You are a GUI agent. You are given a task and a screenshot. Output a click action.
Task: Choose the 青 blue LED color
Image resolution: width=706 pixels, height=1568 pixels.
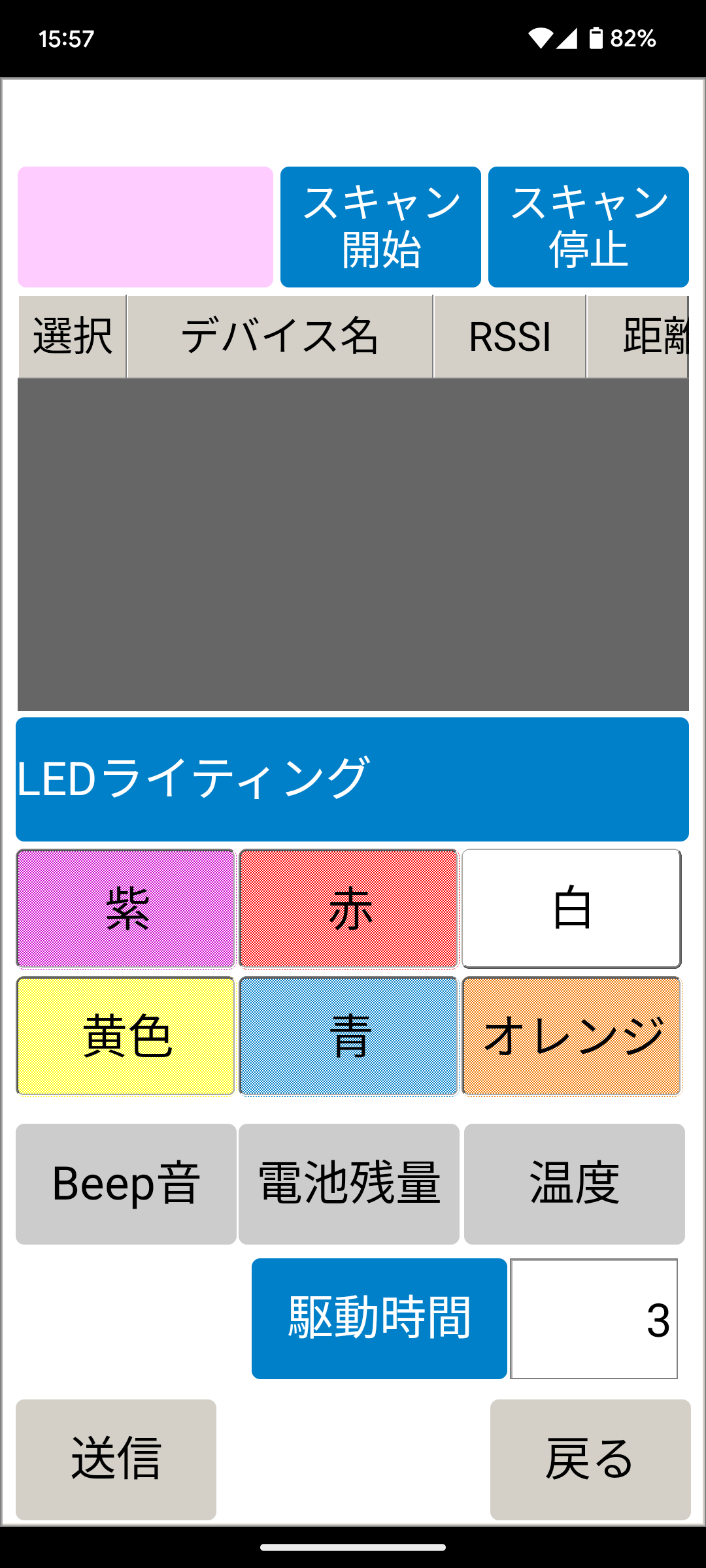(x=348, y=1036)
